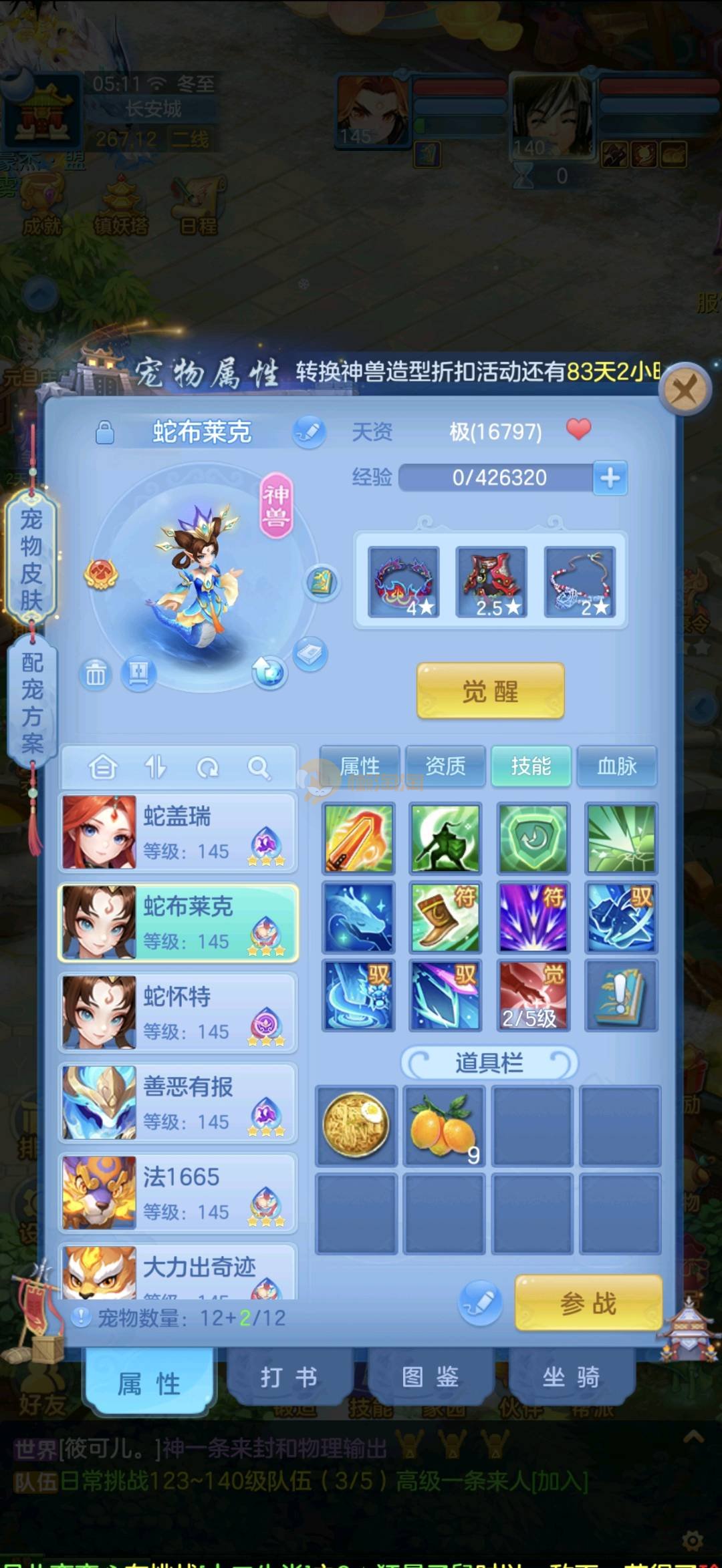This screenshot has height=1568, width=722.
Task: Select pet 蛇盖瑞 from the list
Action: [178, 832]
